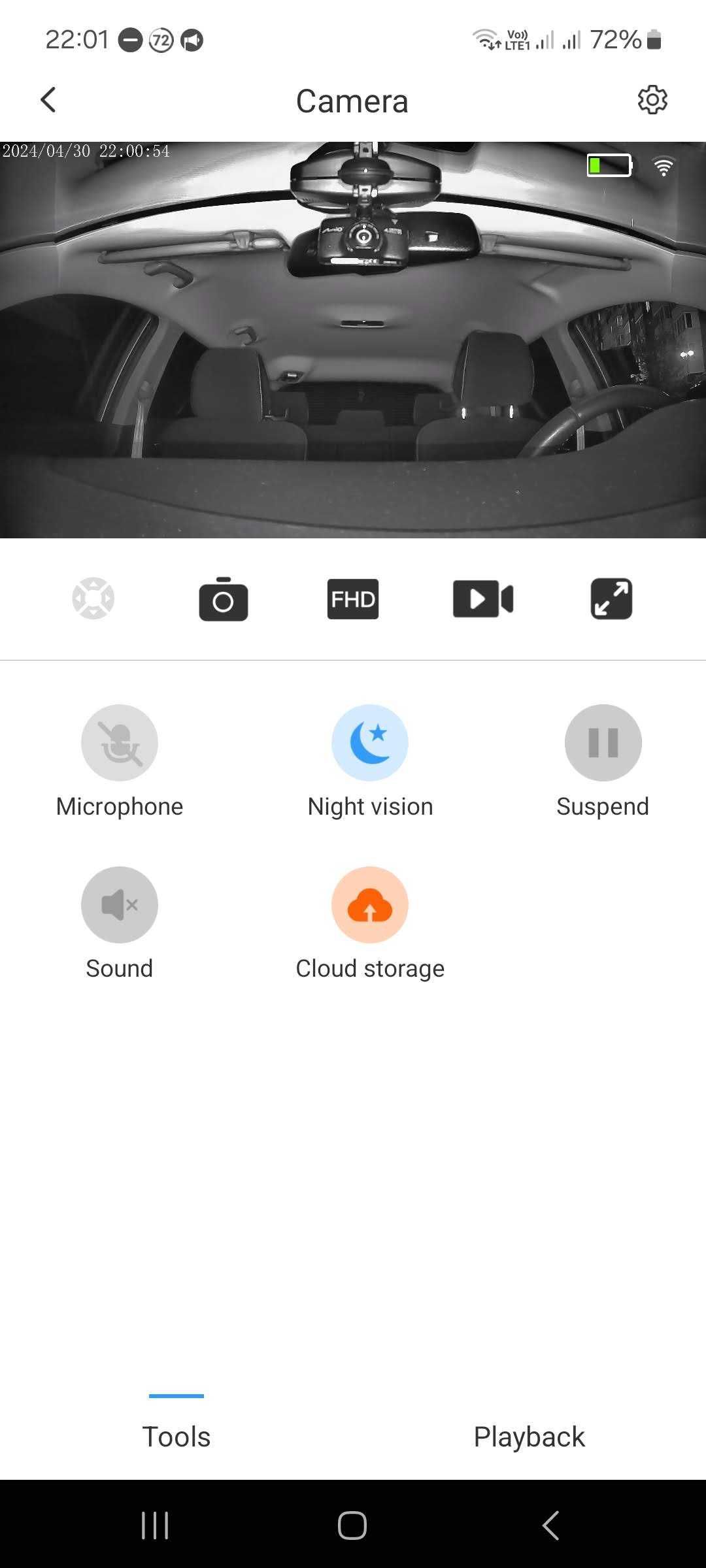Image resolution: width=706 pixels, height=1568 pixels.
Task: Suspend the camera feed
Action: coord(603,743)
